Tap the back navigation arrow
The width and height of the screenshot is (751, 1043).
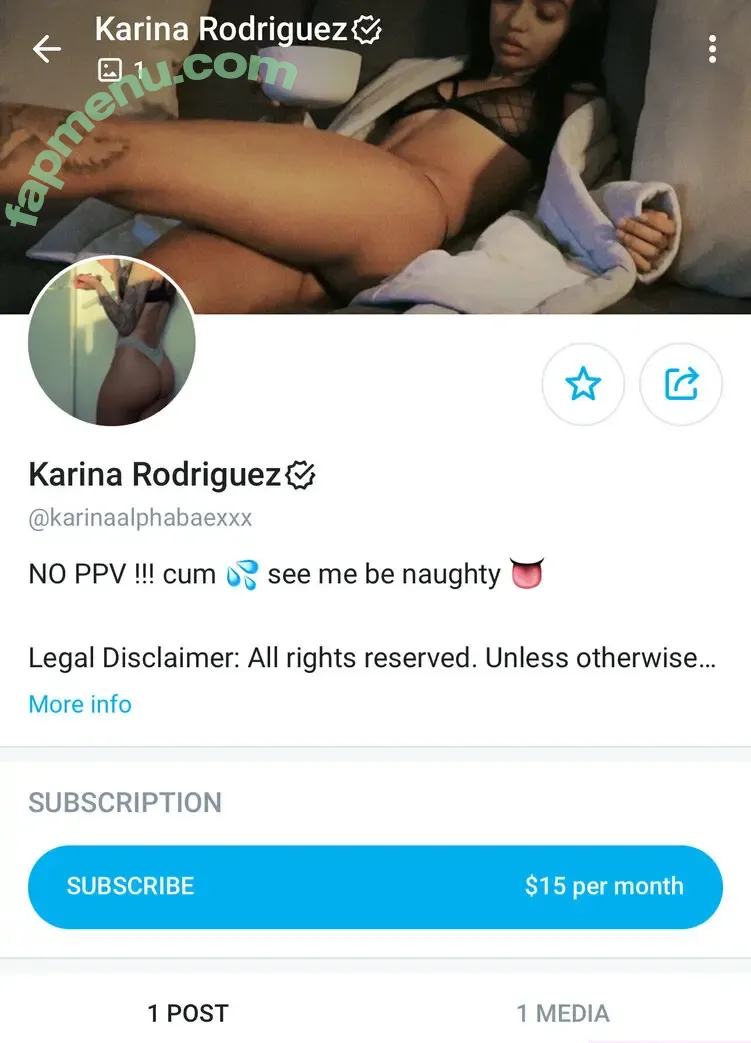coord(46,48)
